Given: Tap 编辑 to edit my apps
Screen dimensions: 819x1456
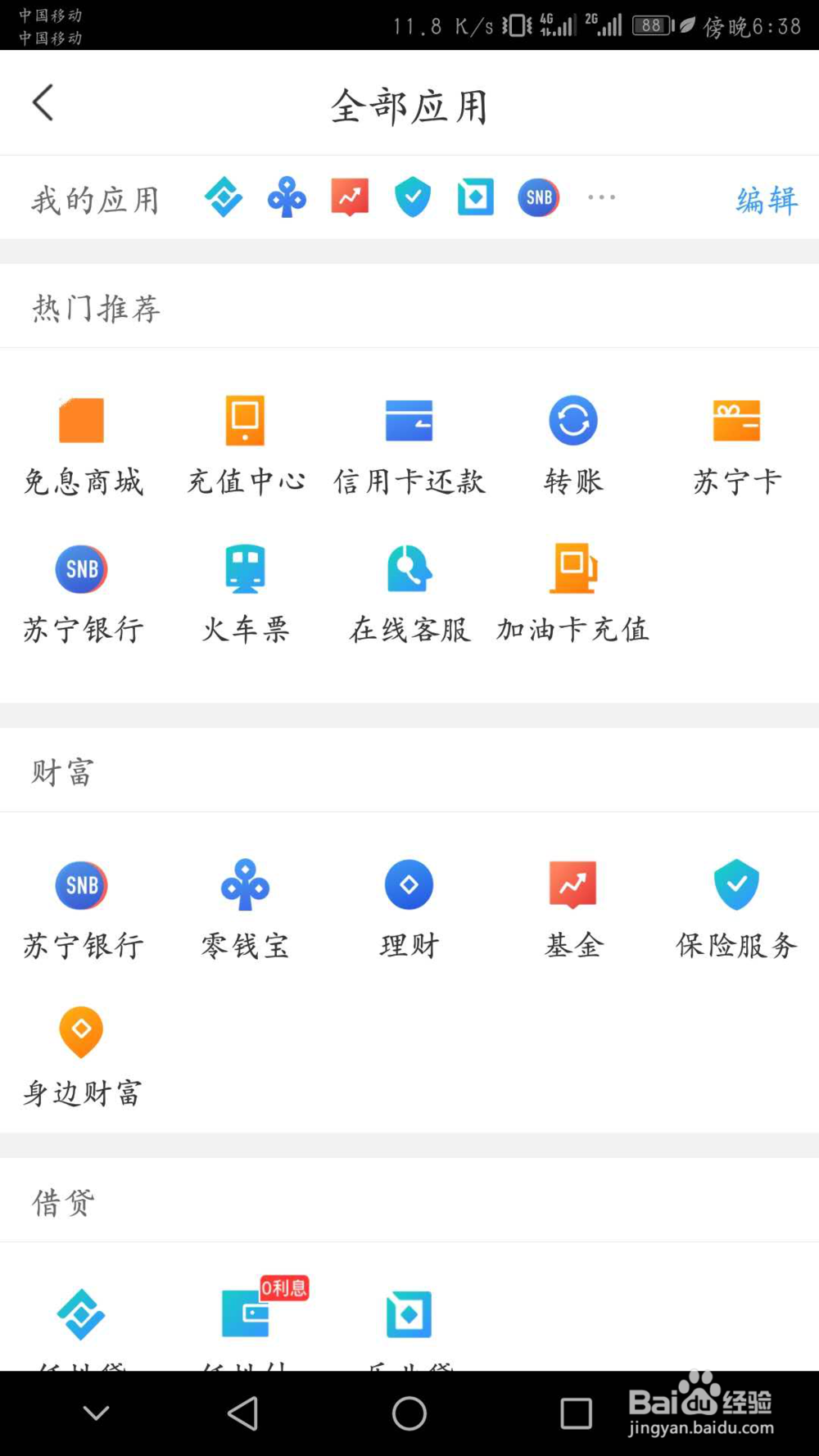Looking at the screenshot, I should (x=767, y=199).
